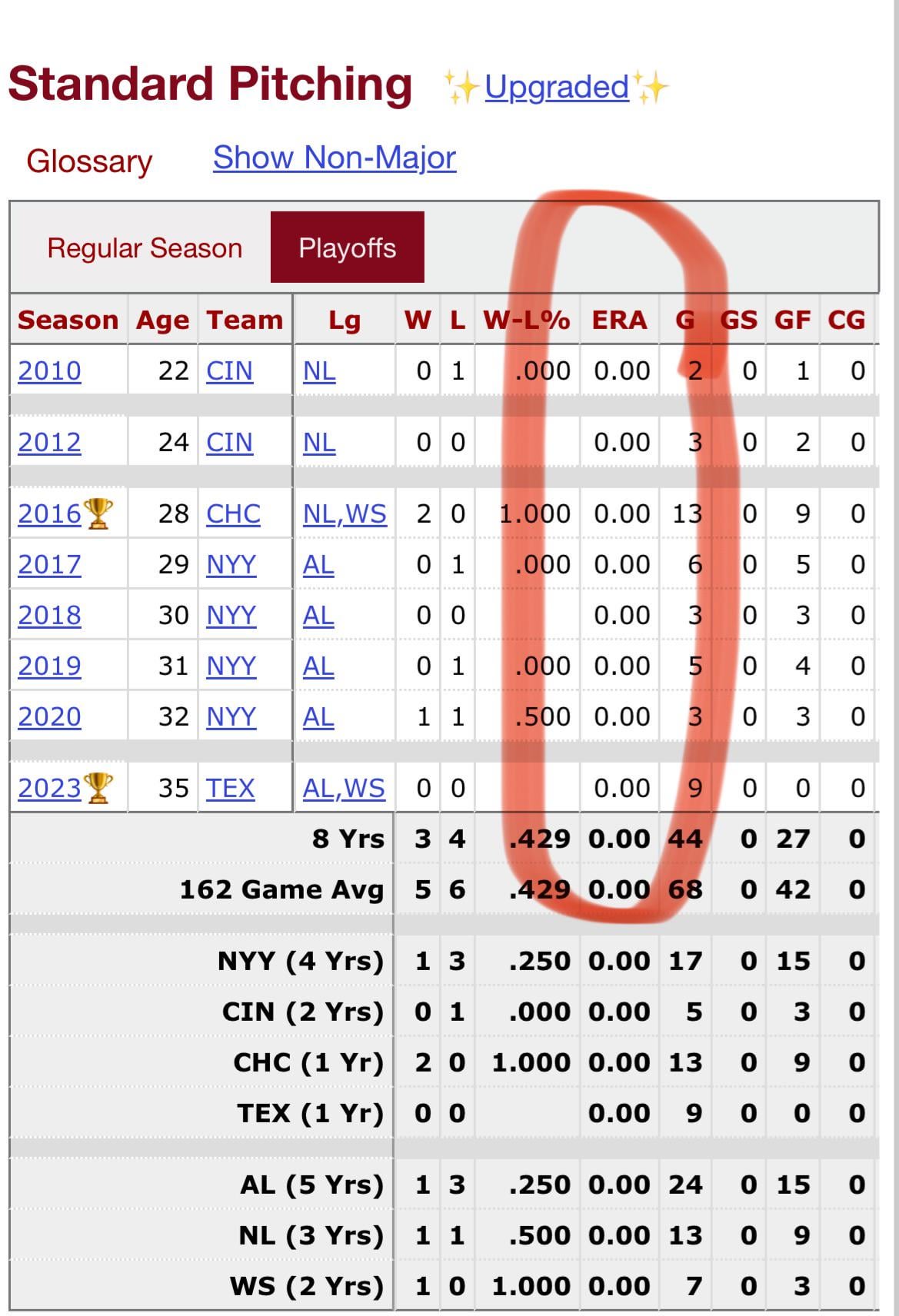
Task: Open the WS link in the 2016 row
Action: [365, 513]
